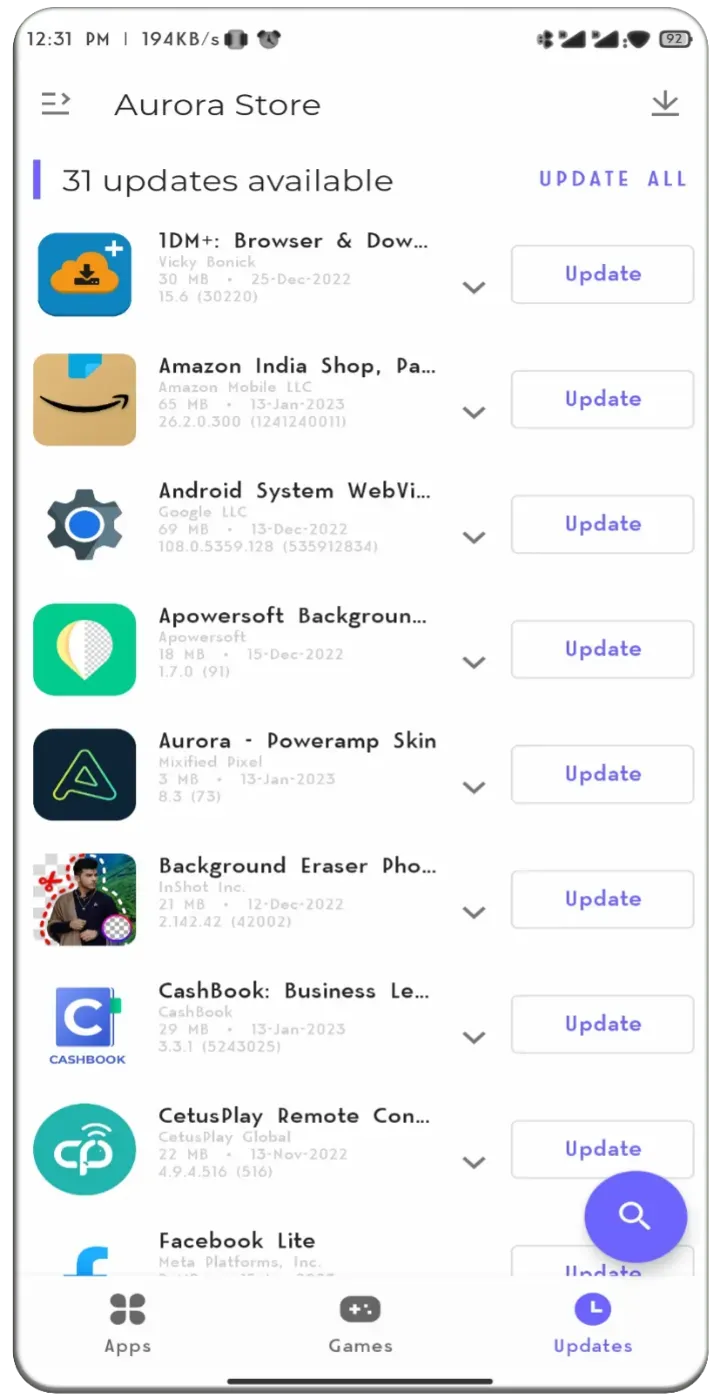The image size is (720, 1399).
Task: Update CashBook Business app
Action: pyautogui.click(x=602, y=1024)
